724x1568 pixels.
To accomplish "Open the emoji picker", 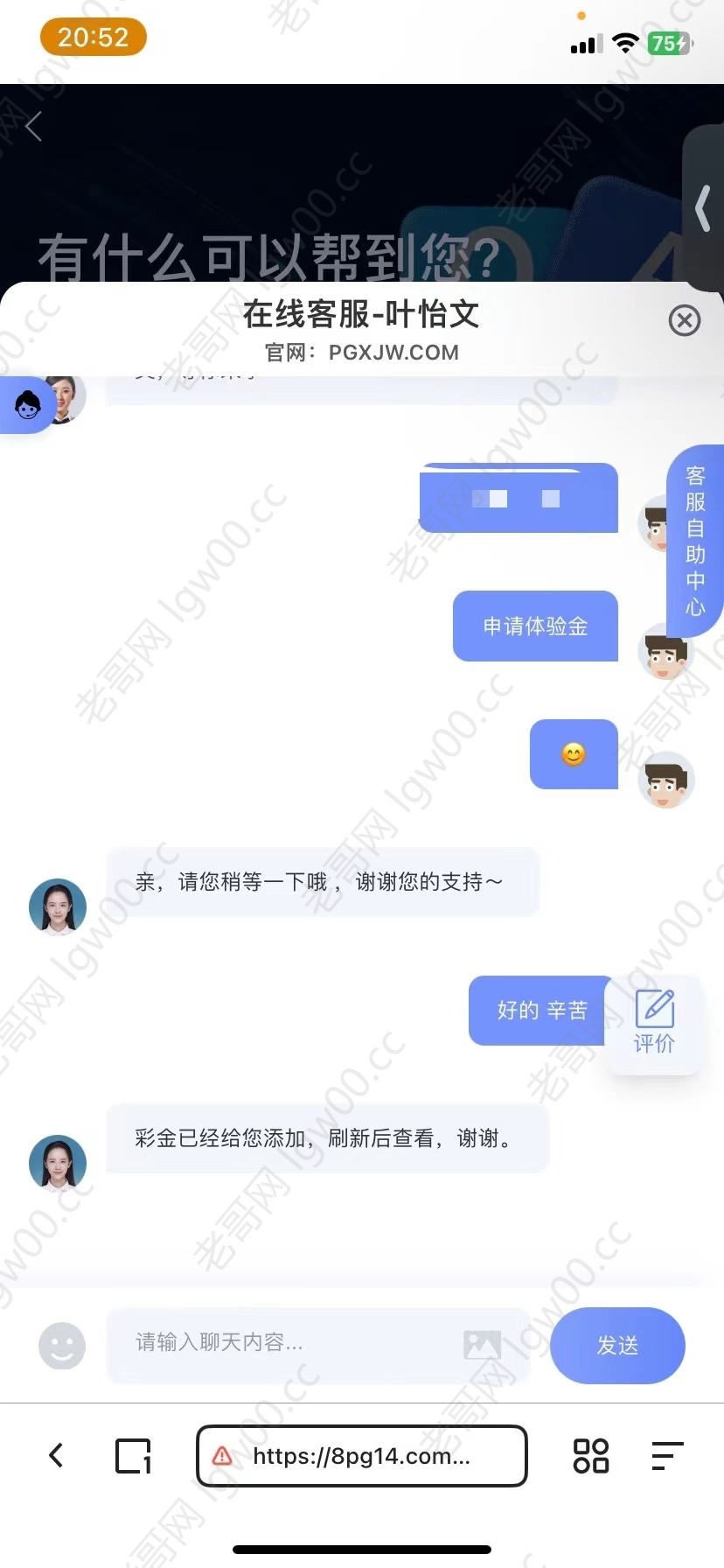I will (x=62, y=1345).
